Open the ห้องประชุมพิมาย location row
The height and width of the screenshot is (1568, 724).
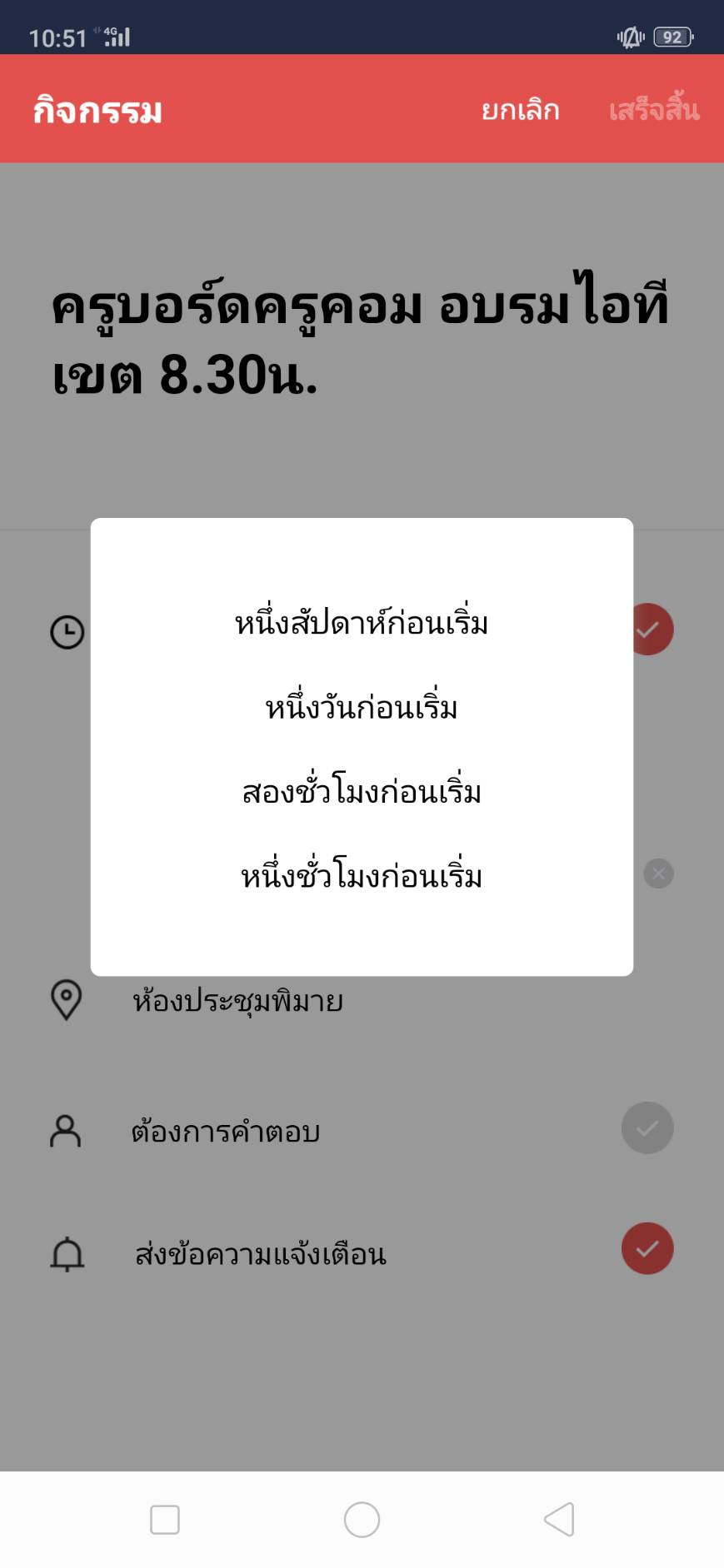[x=362, y=1000]
